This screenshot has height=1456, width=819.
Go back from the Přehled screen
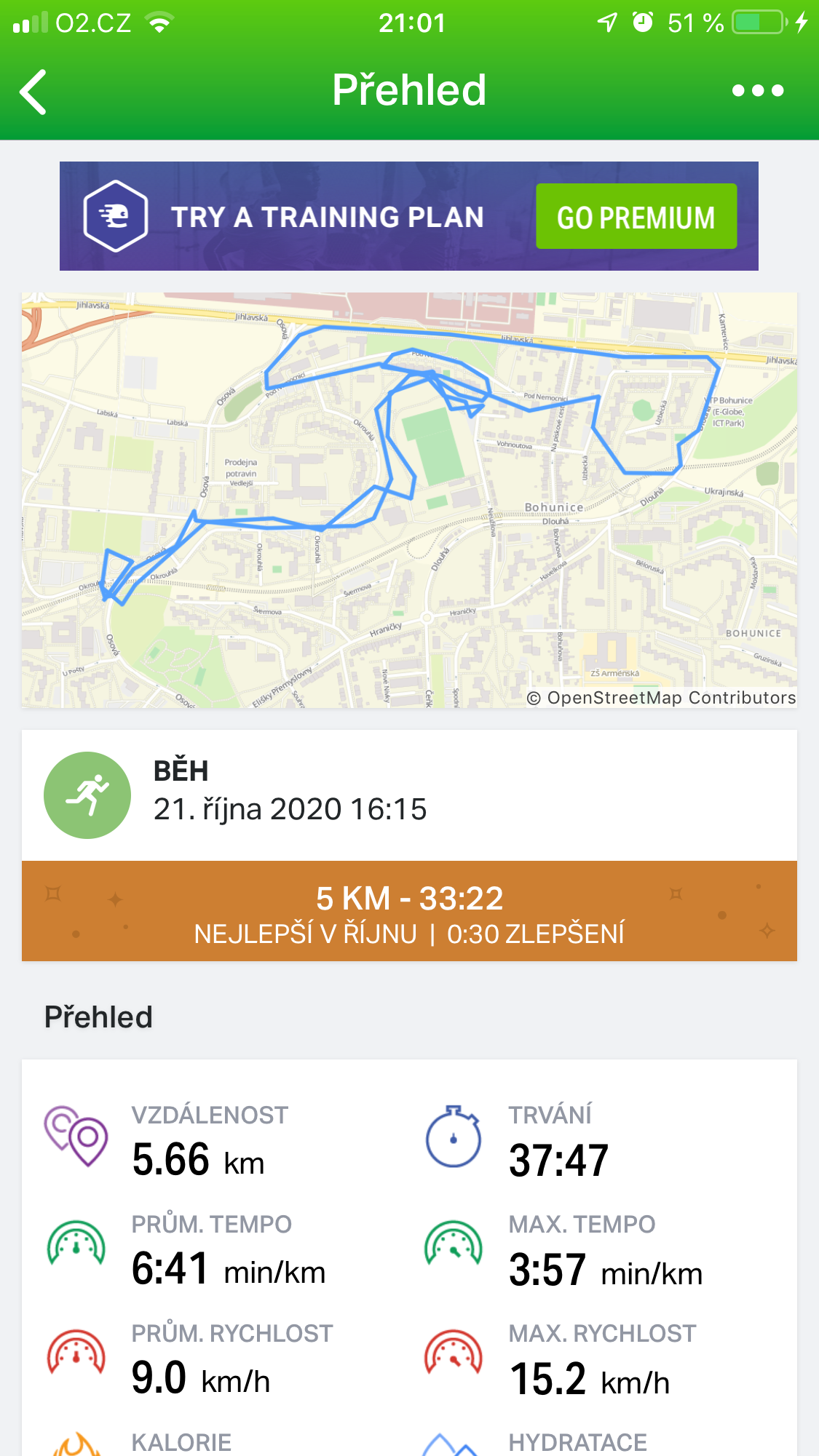(x=33, y=92)
